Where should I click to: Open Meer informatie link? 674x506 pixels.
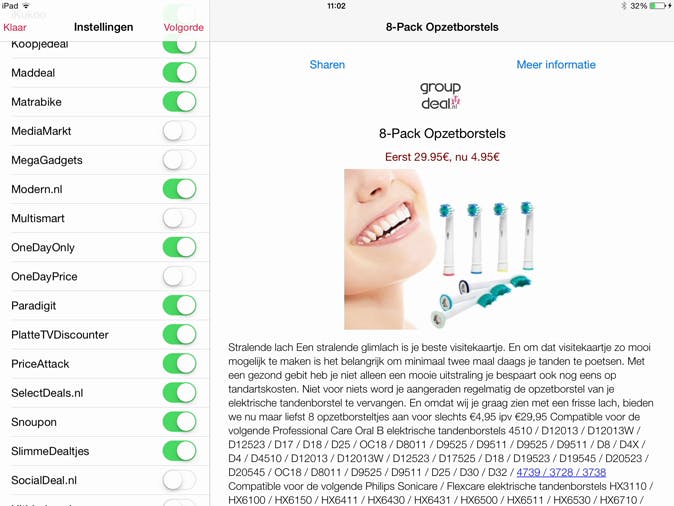(x=555, y=65)
